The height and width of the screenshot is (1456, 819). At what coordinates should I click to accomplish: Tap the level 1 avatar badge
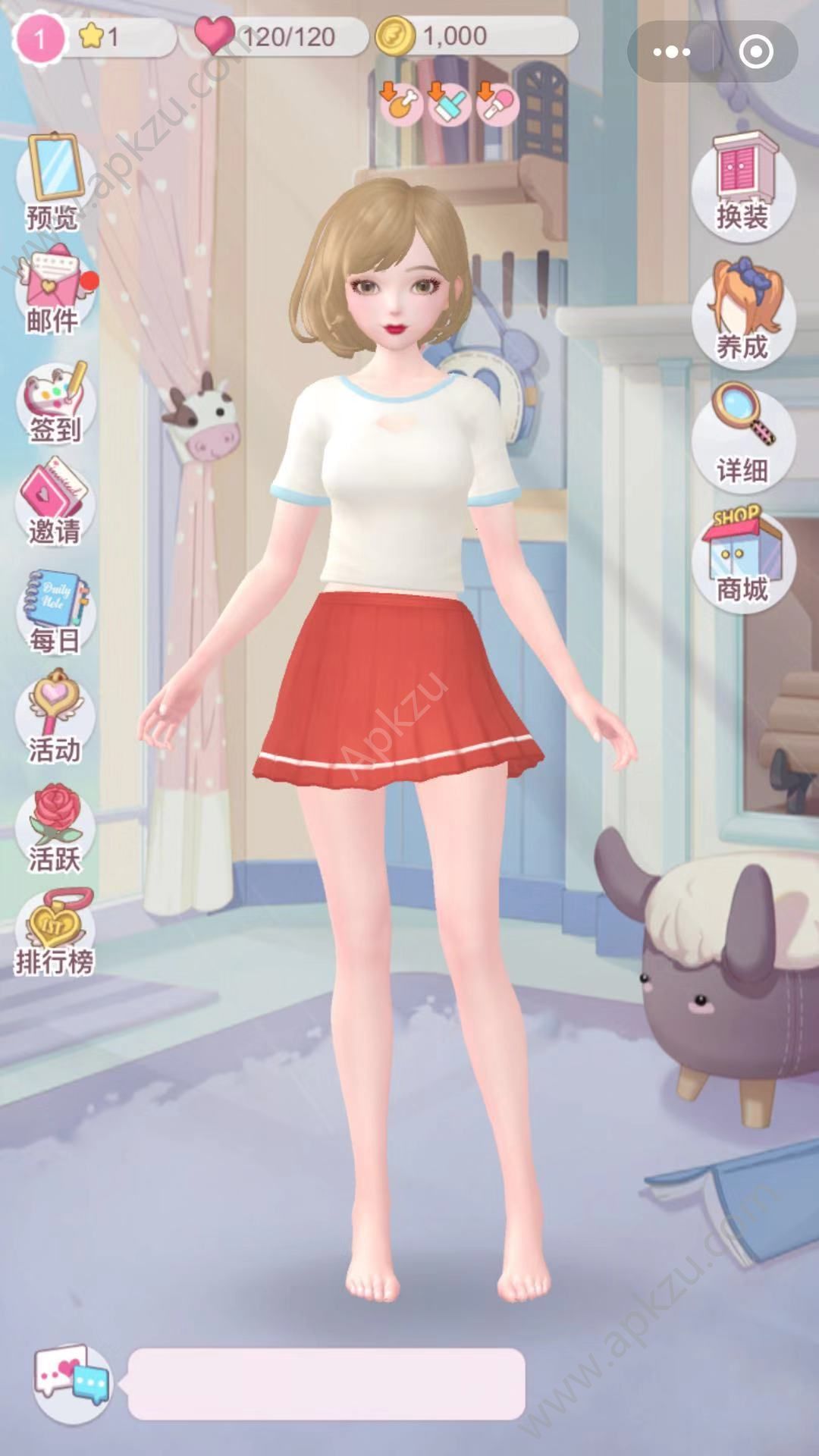click(x=39, y=38)
